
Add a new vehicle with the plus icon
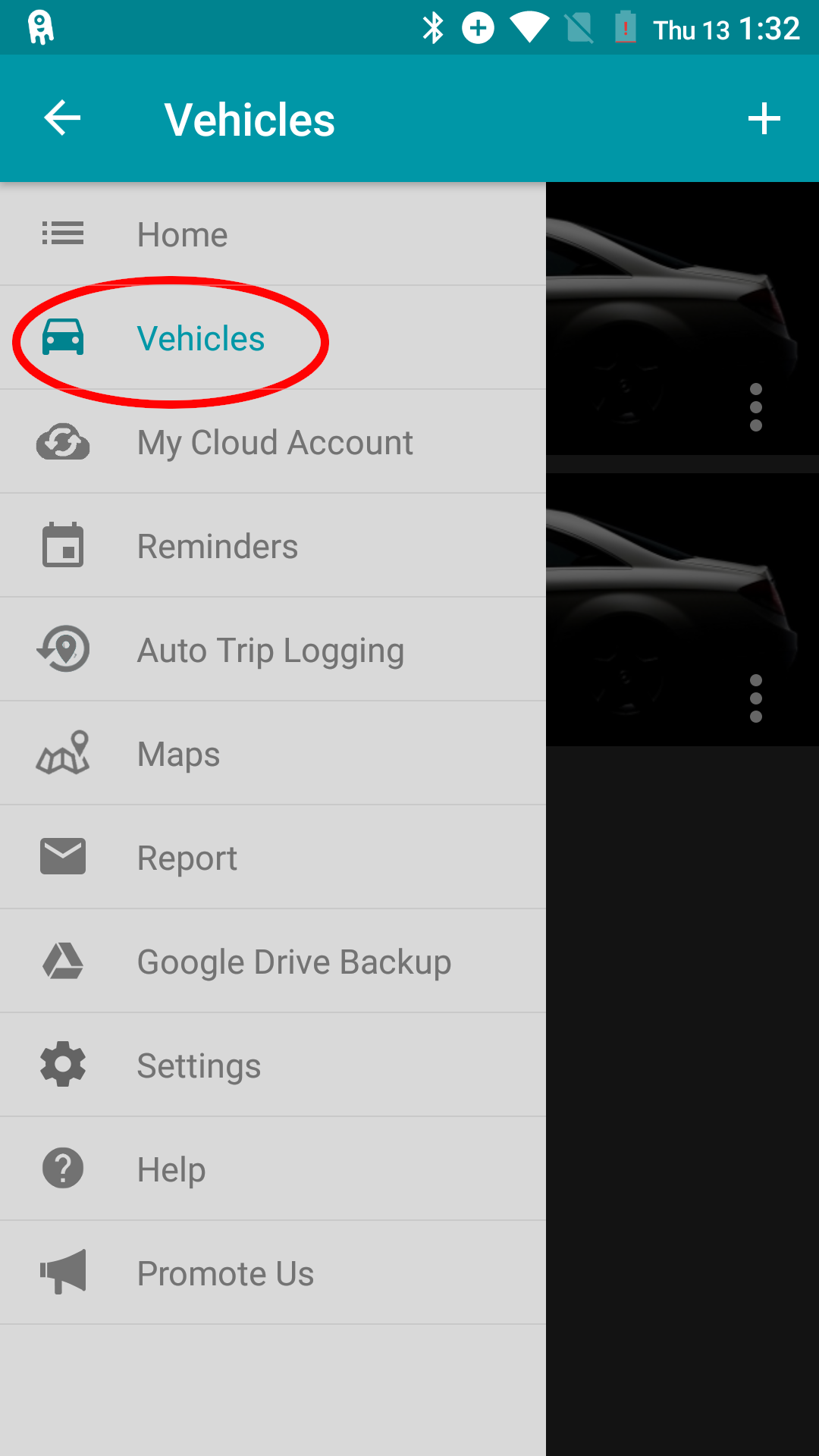(764, 118)
